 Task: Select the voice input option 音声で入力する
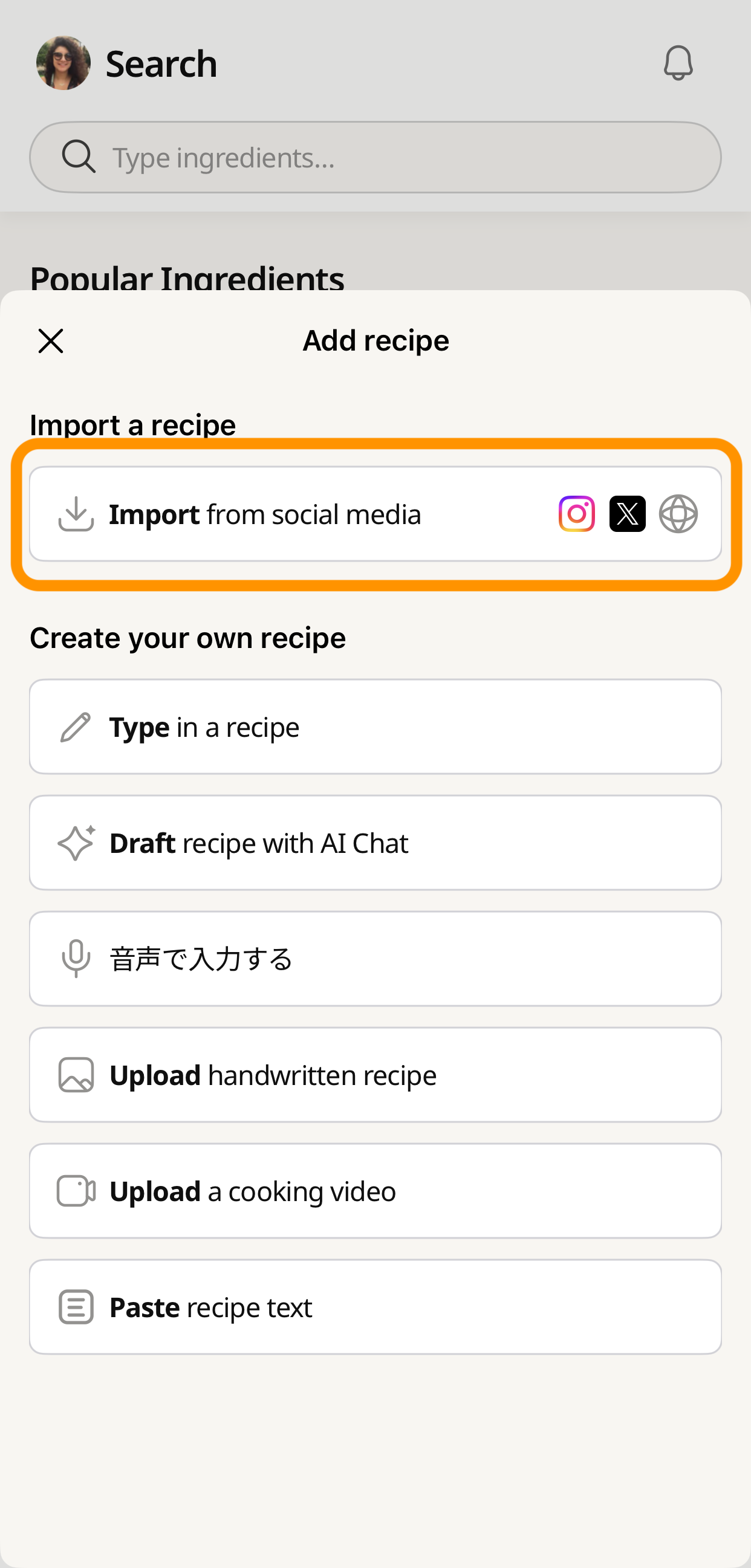click(x=375, y=959)
